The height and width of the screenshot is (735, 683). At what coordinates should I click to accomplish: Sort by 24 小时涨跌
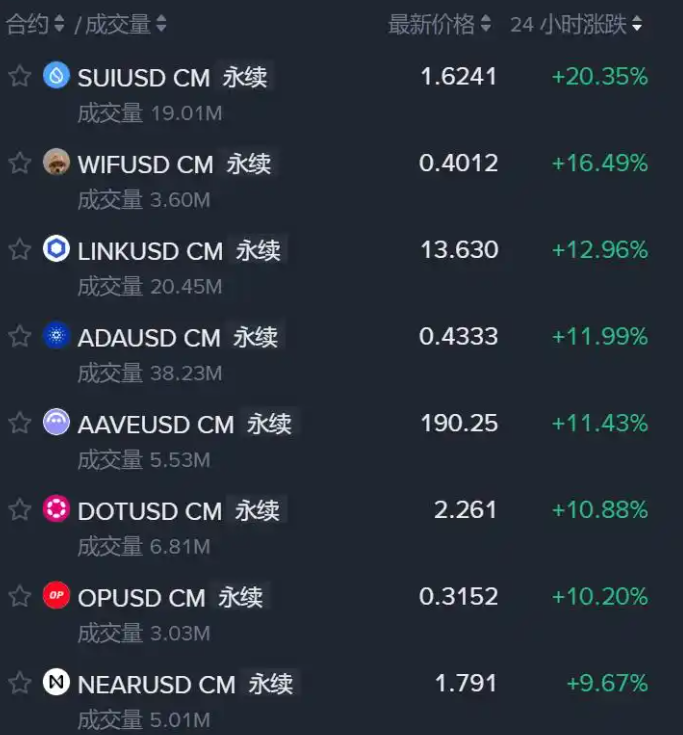click(x=576, y=24)
